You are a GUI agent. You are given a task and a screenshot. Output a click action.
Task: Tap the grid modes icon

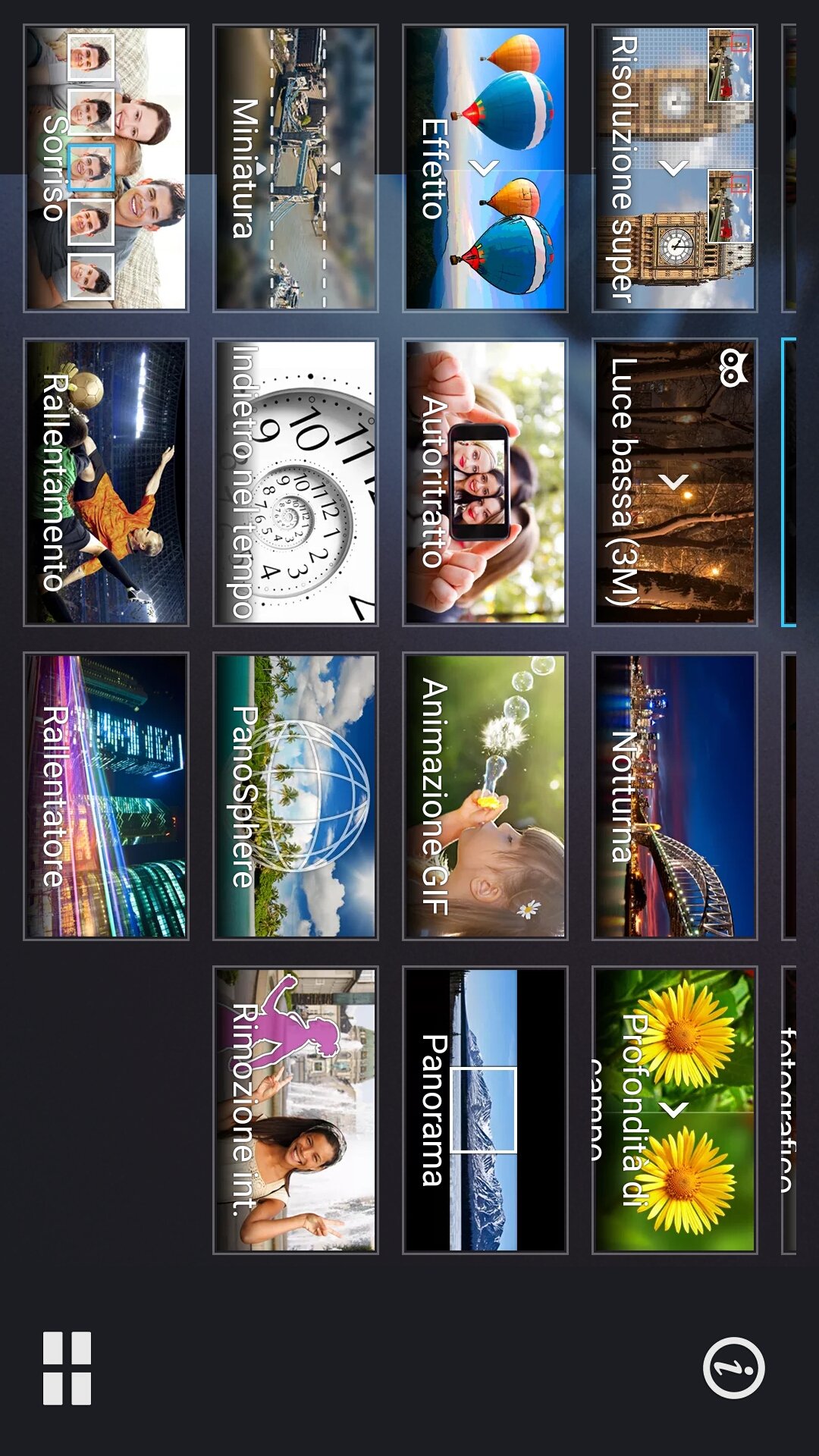tap(67, 1368)
